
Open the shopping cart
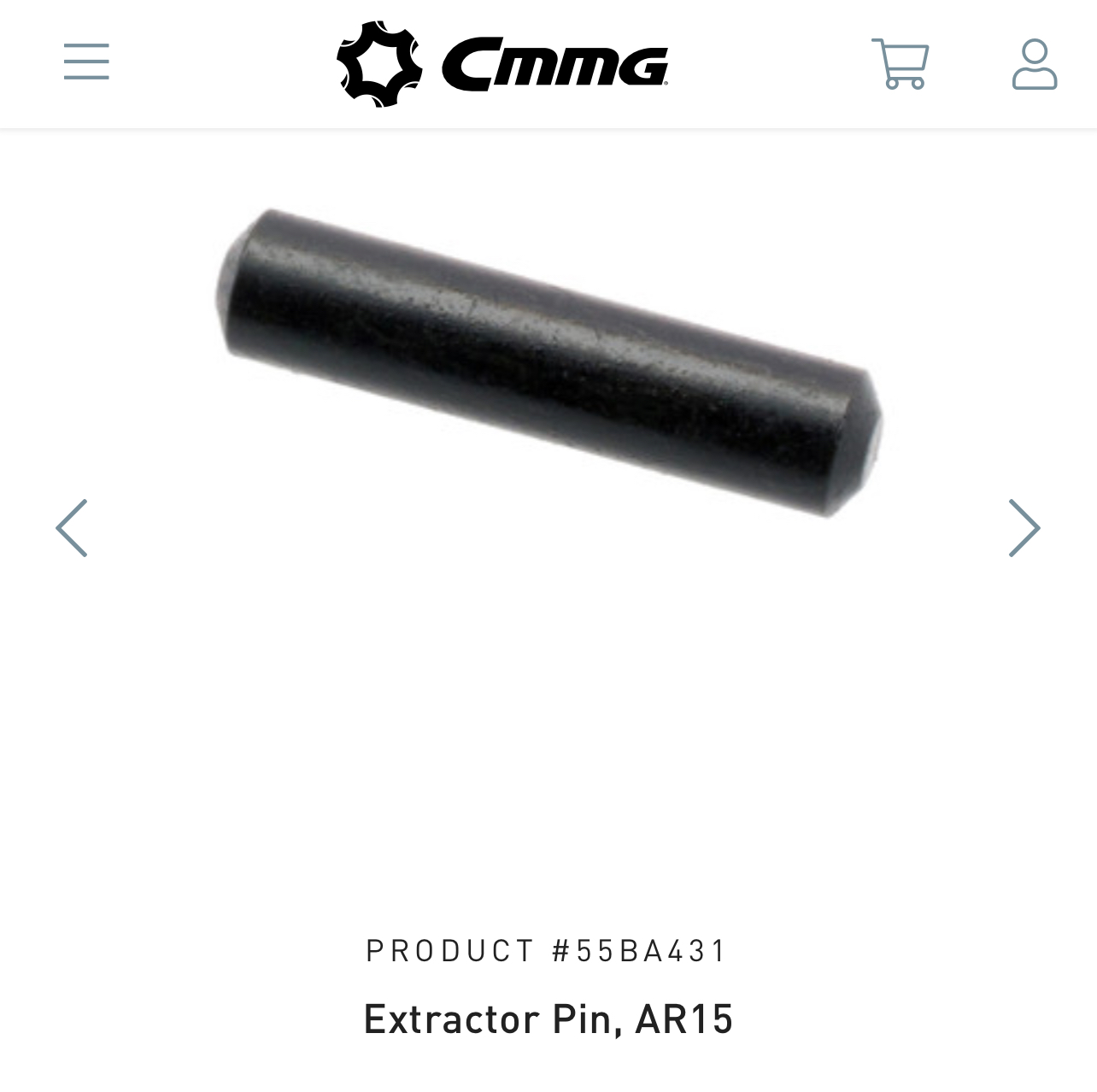(x=900, y=63)
